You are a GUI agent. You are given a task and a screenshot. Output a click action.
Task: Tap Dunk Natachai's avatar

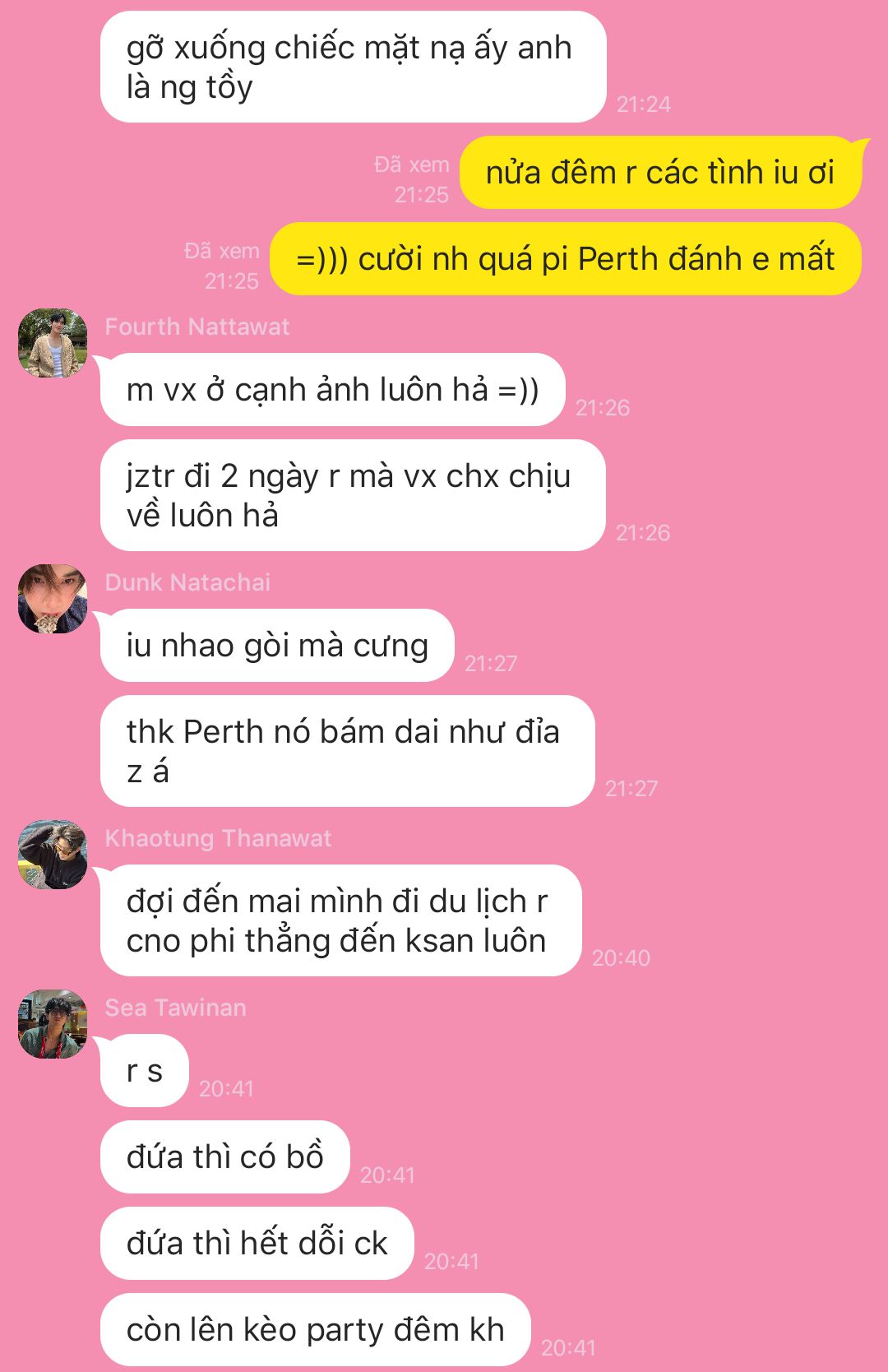(x=53, y=599)
